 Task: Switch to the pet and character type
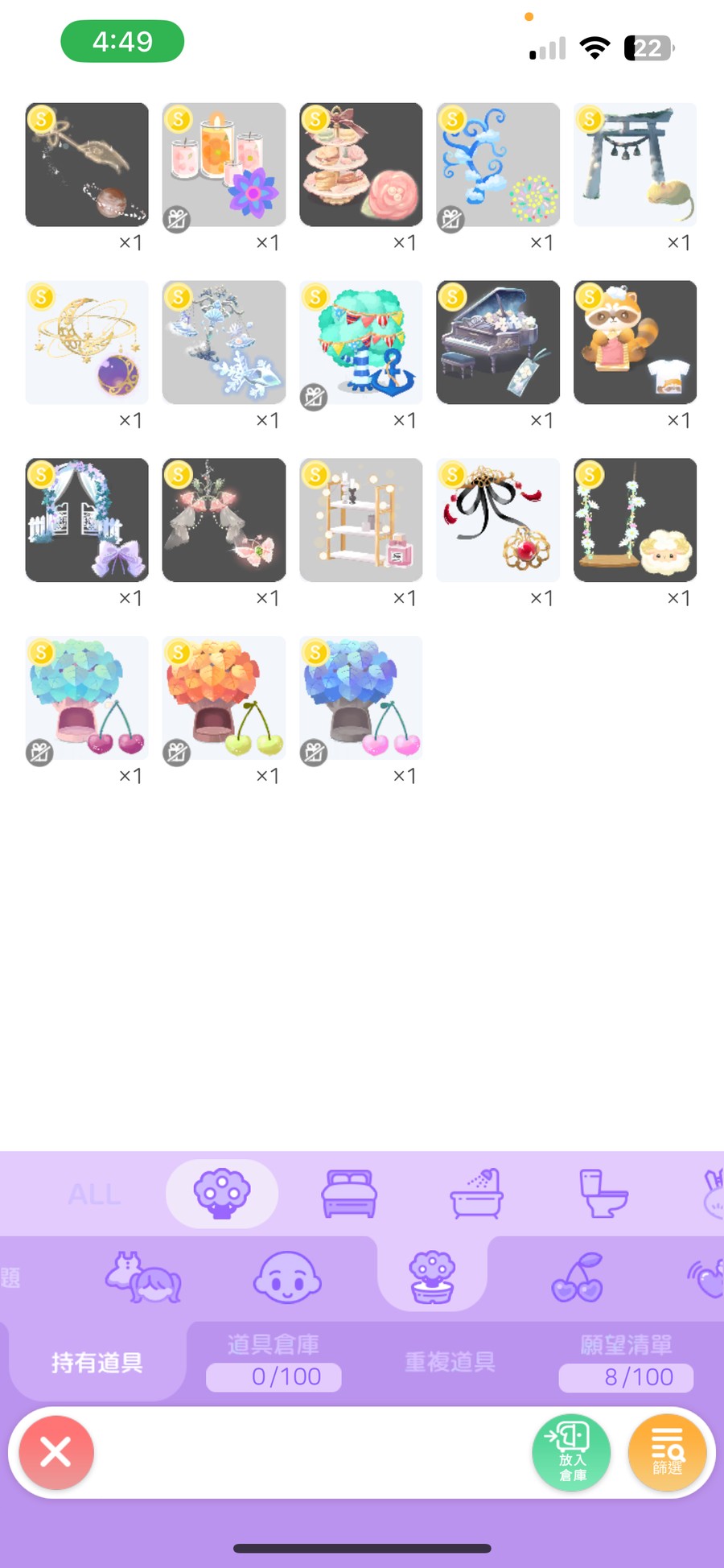pyautogui.click(x=143, y=1277)
